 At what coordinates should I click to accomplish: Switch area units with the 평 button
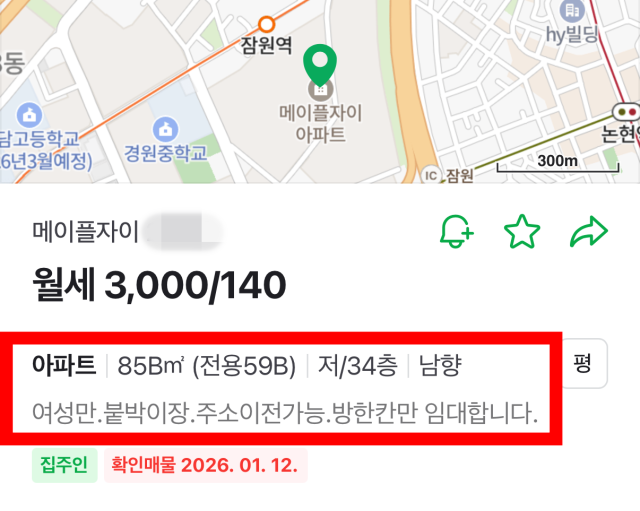[x=581, y=365]
